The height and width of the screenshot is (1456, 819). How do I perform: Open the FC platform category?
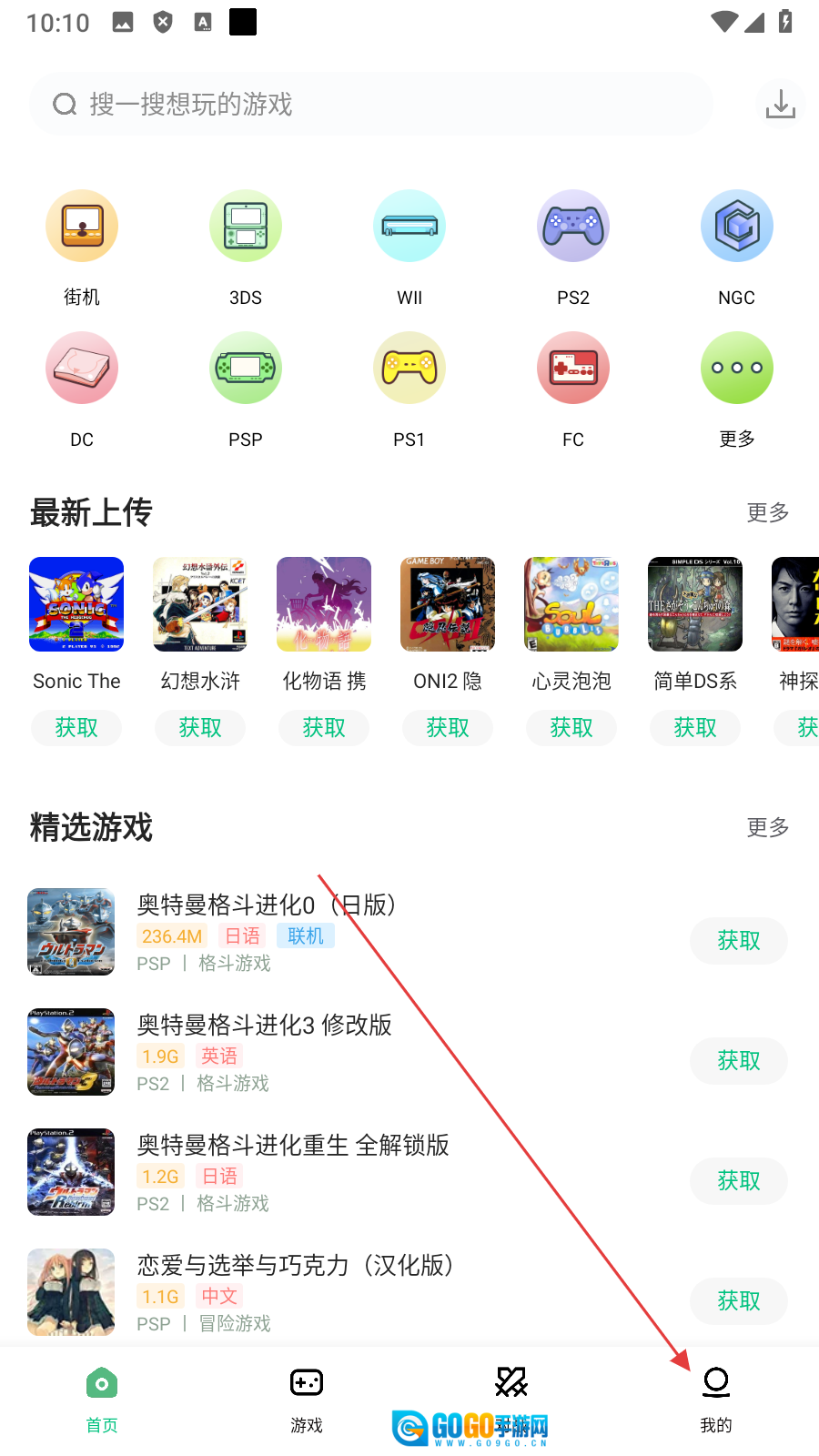click(x=573, y=369)
